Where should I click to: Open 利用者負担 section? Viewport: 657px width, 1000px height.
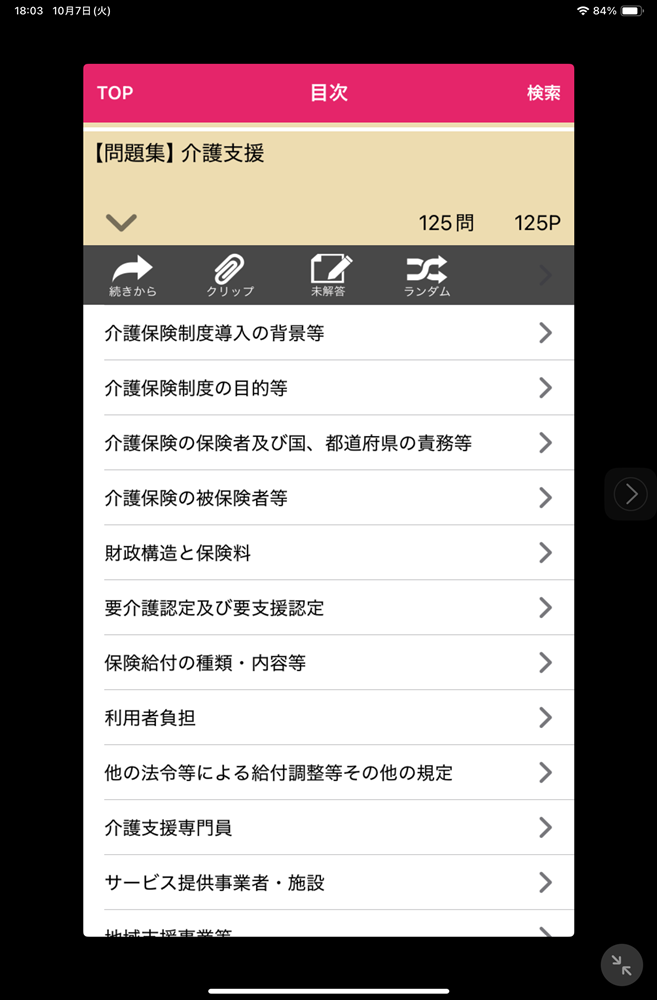pos(328,718)
